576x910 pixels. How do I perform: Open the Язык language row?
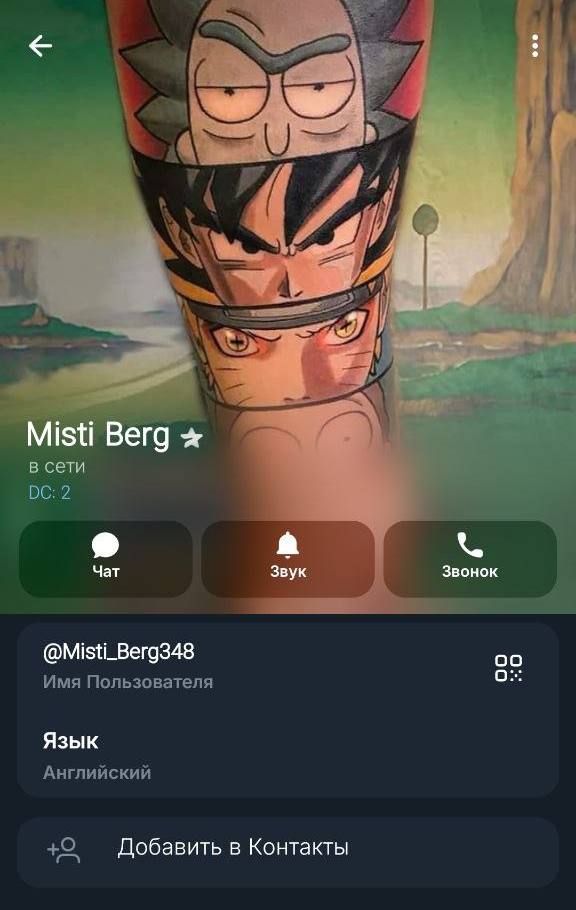point(288,754)
